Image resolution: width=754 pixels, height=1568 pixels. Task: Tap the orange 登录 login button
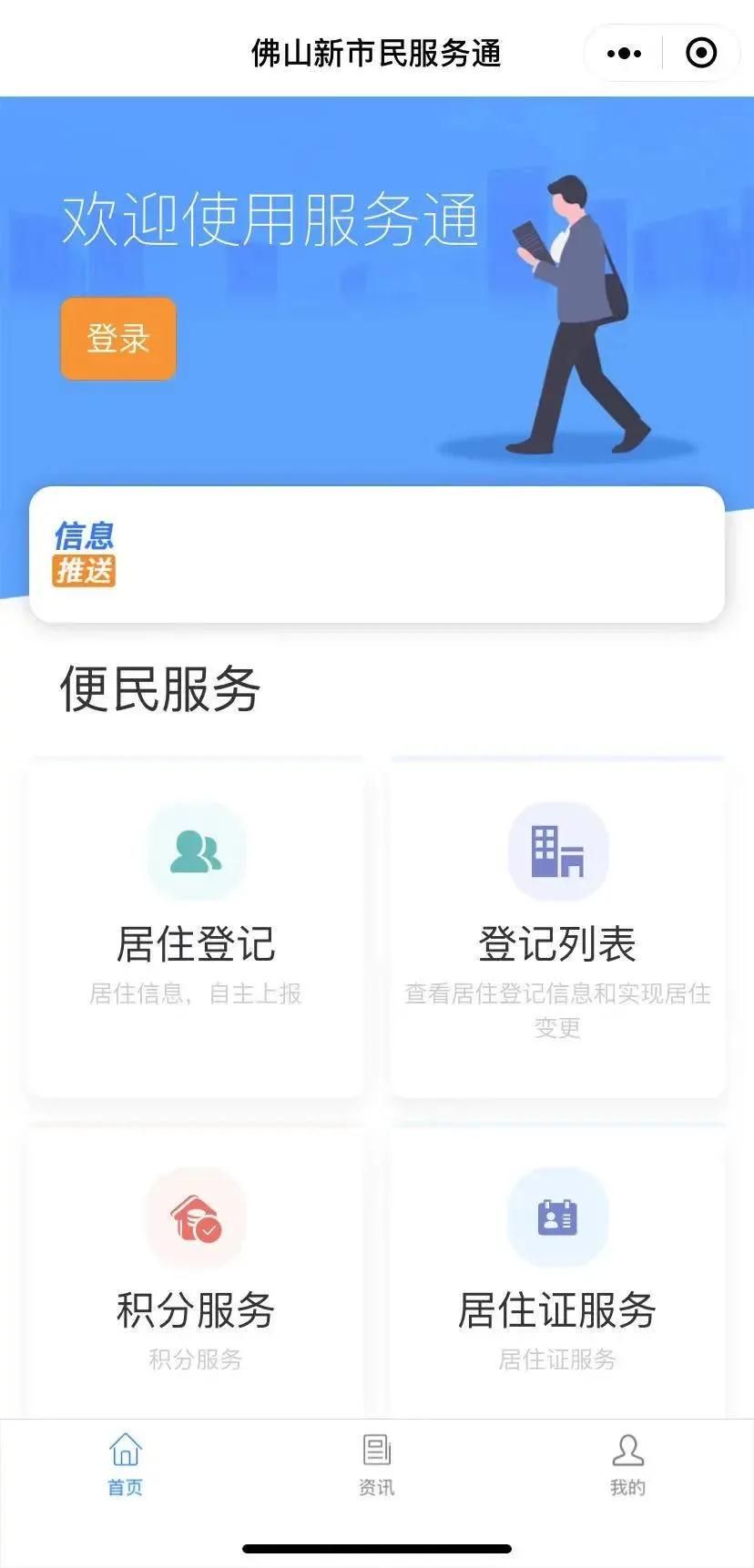[x=118, y=339]
